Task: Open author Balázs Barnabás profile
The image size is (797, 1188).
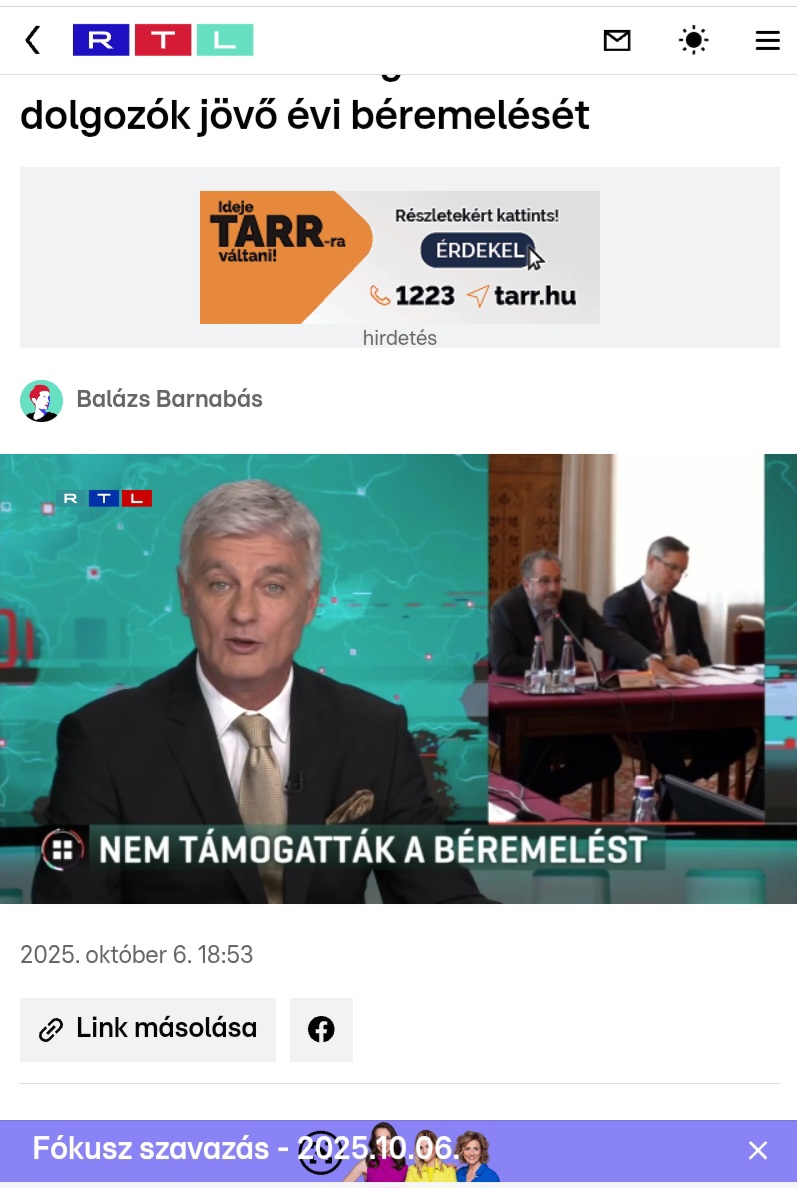Action: point(168,399)
